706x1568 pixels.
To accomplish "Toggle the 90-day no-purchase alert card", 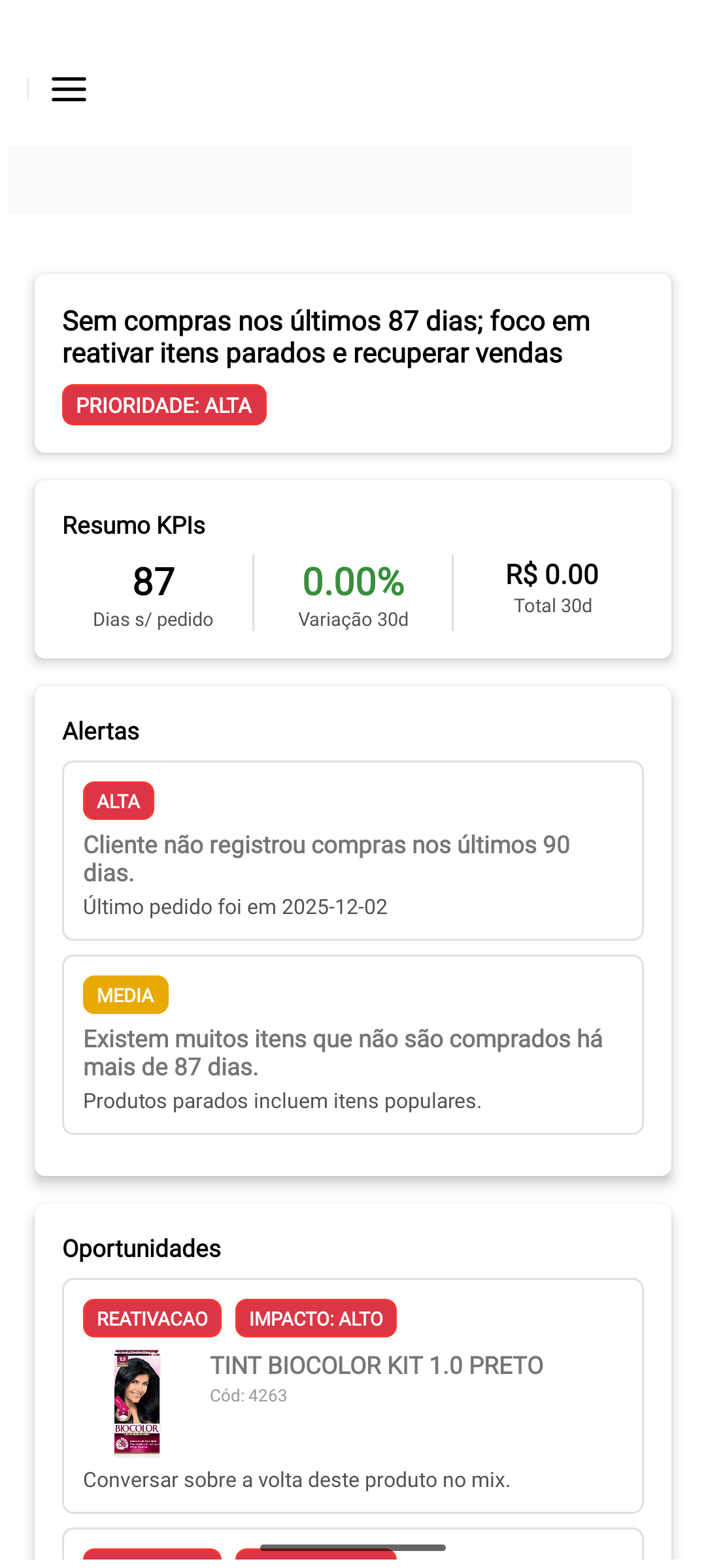I will pyautogui.click(x=353, y=851).
